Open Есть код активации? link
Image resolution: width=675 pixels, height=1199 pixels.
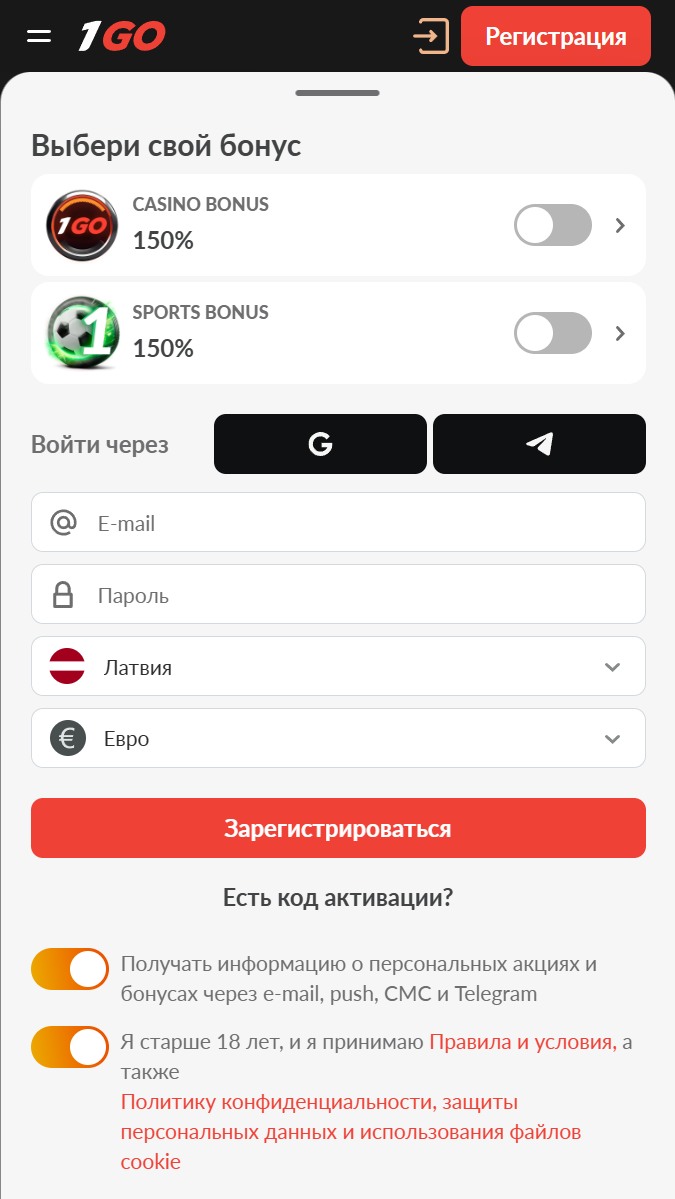[x=338, y=897]
